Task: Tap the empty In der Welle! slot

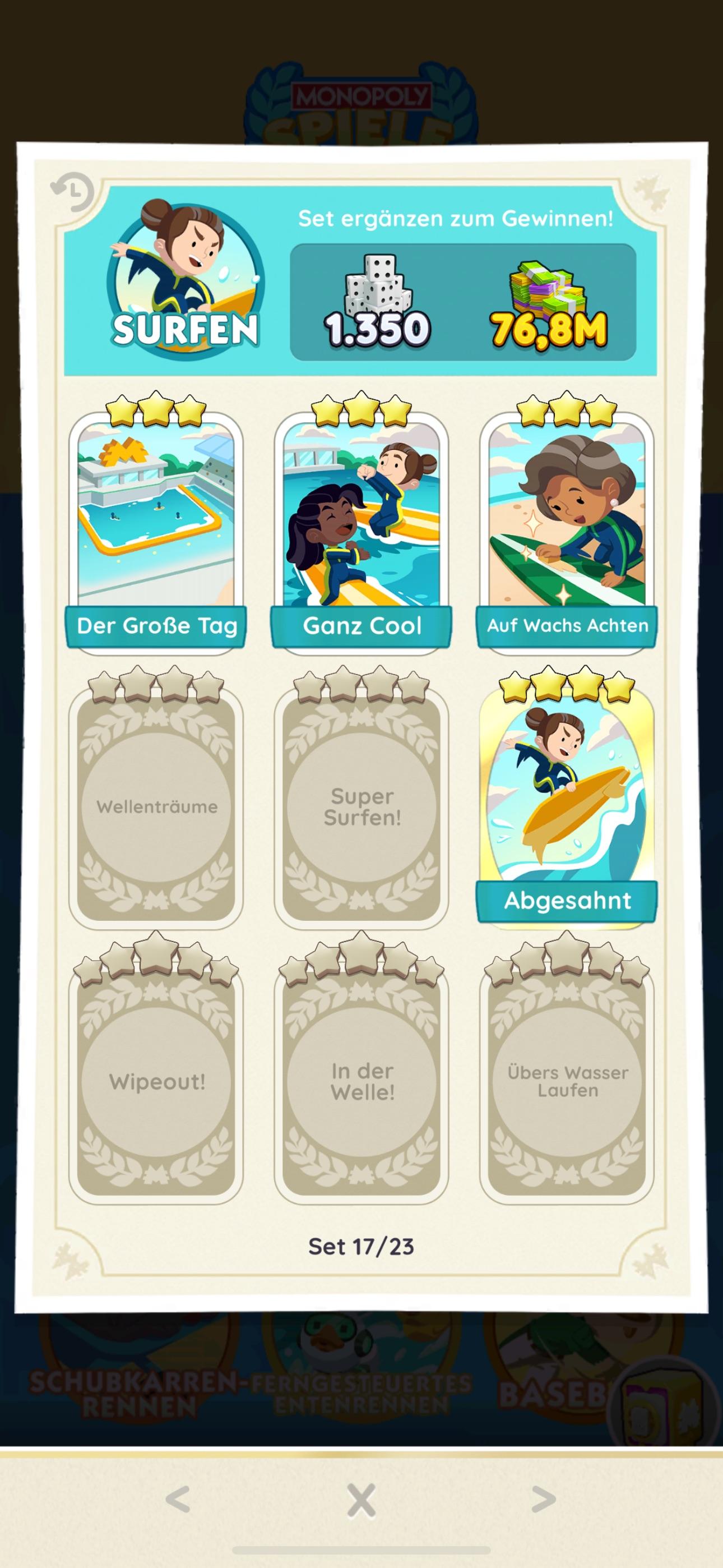Action: click(361, 1082)
